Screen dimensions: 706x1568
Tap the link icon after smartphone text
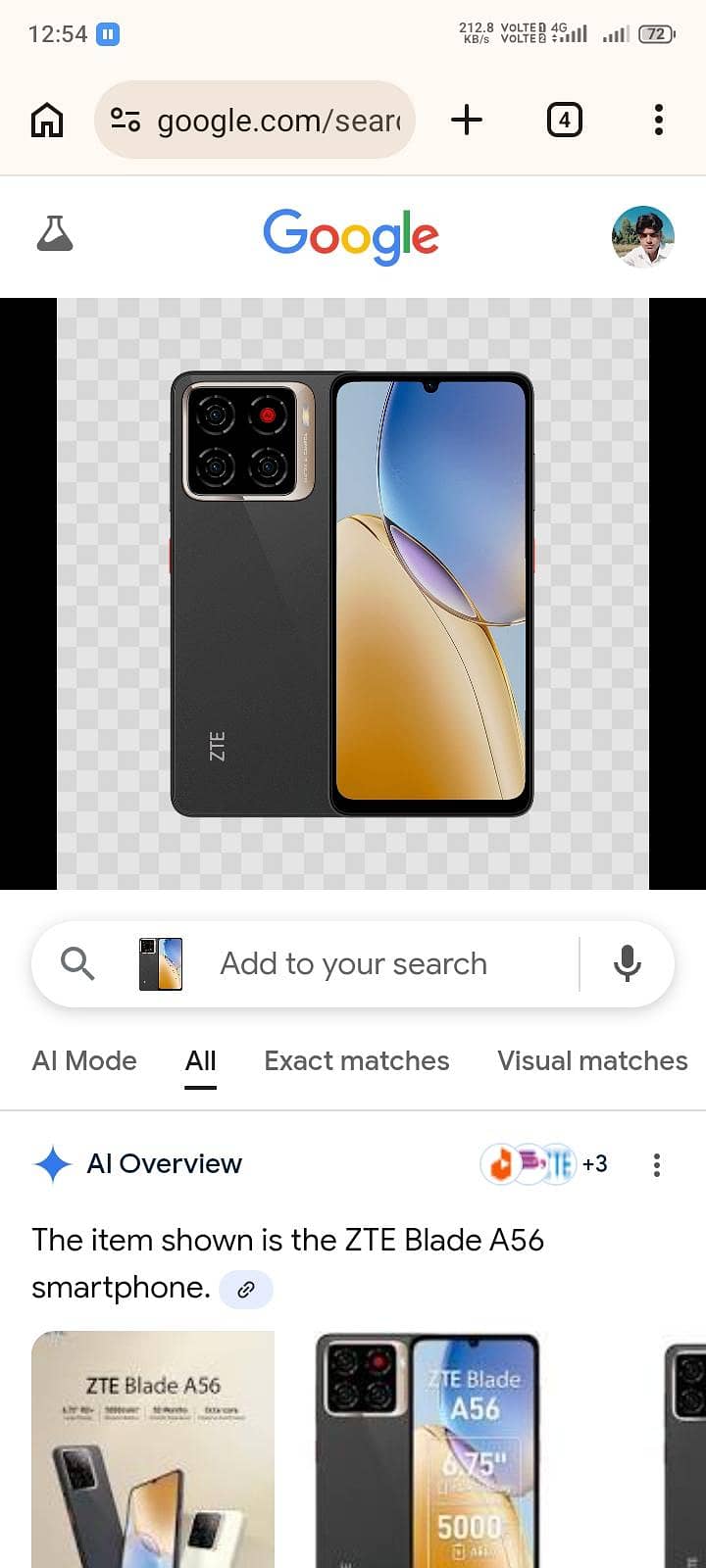click(246, 1290)
